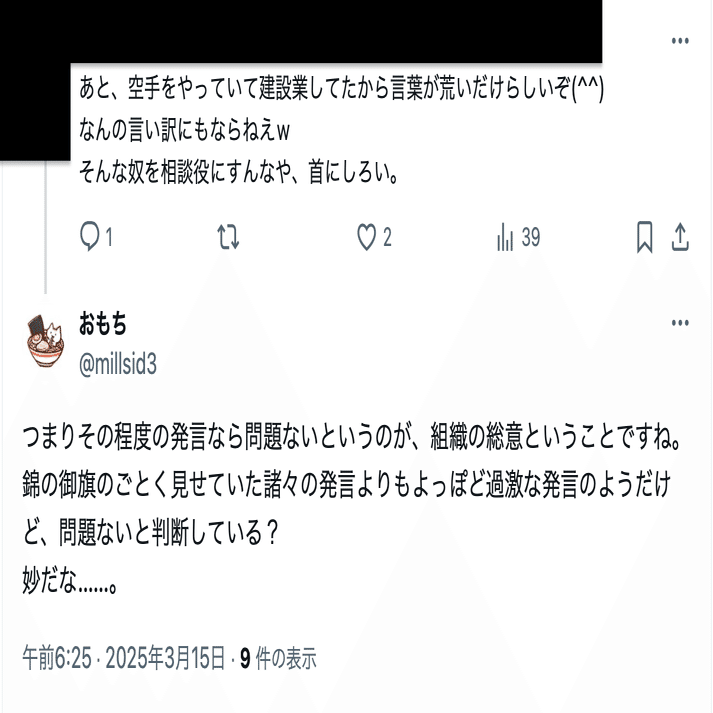
Task: Share the tweet above おもち's reply
Action: point(680,237)
